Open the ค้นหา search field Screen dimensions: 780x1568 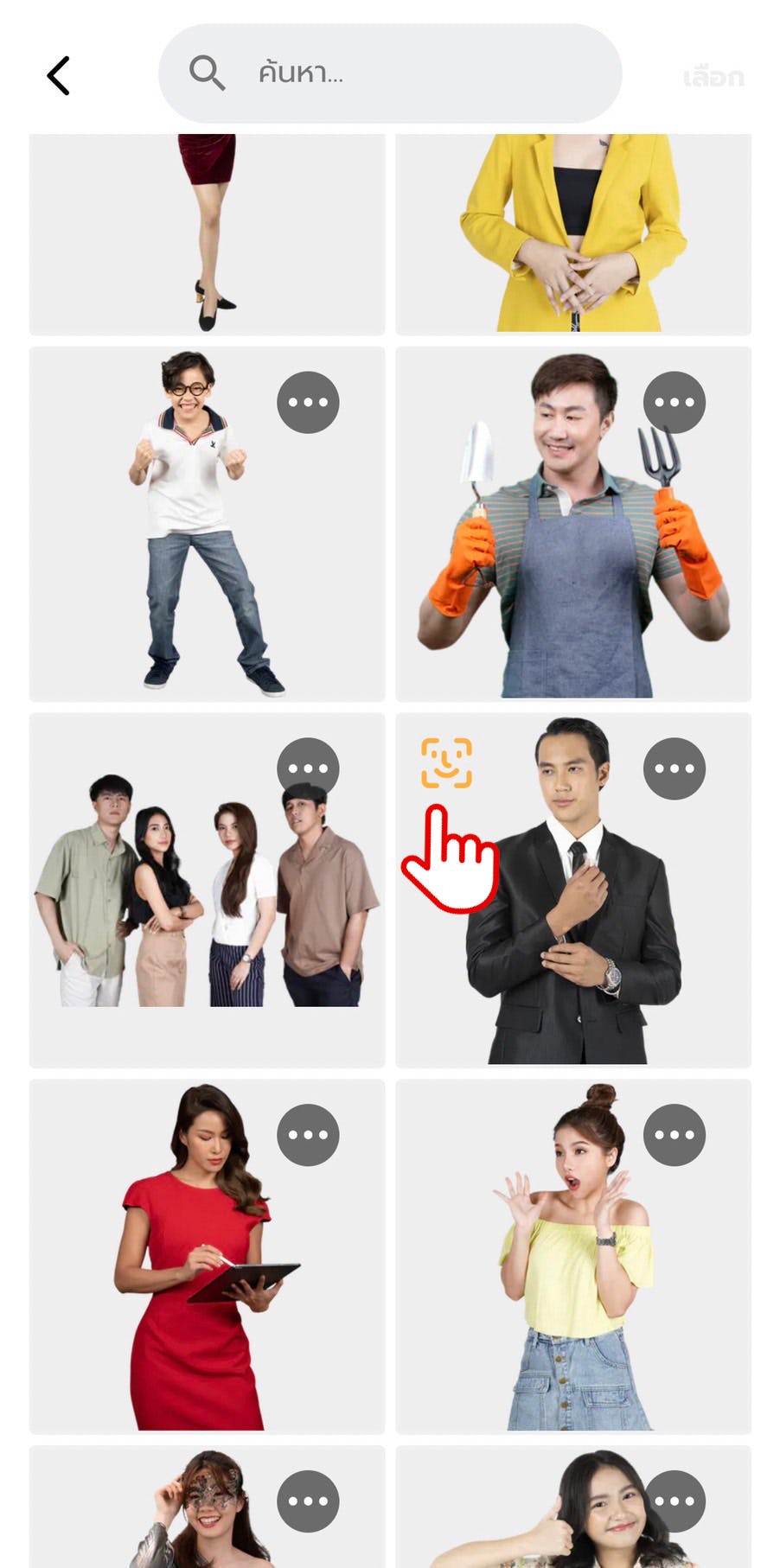click(389, 73)
